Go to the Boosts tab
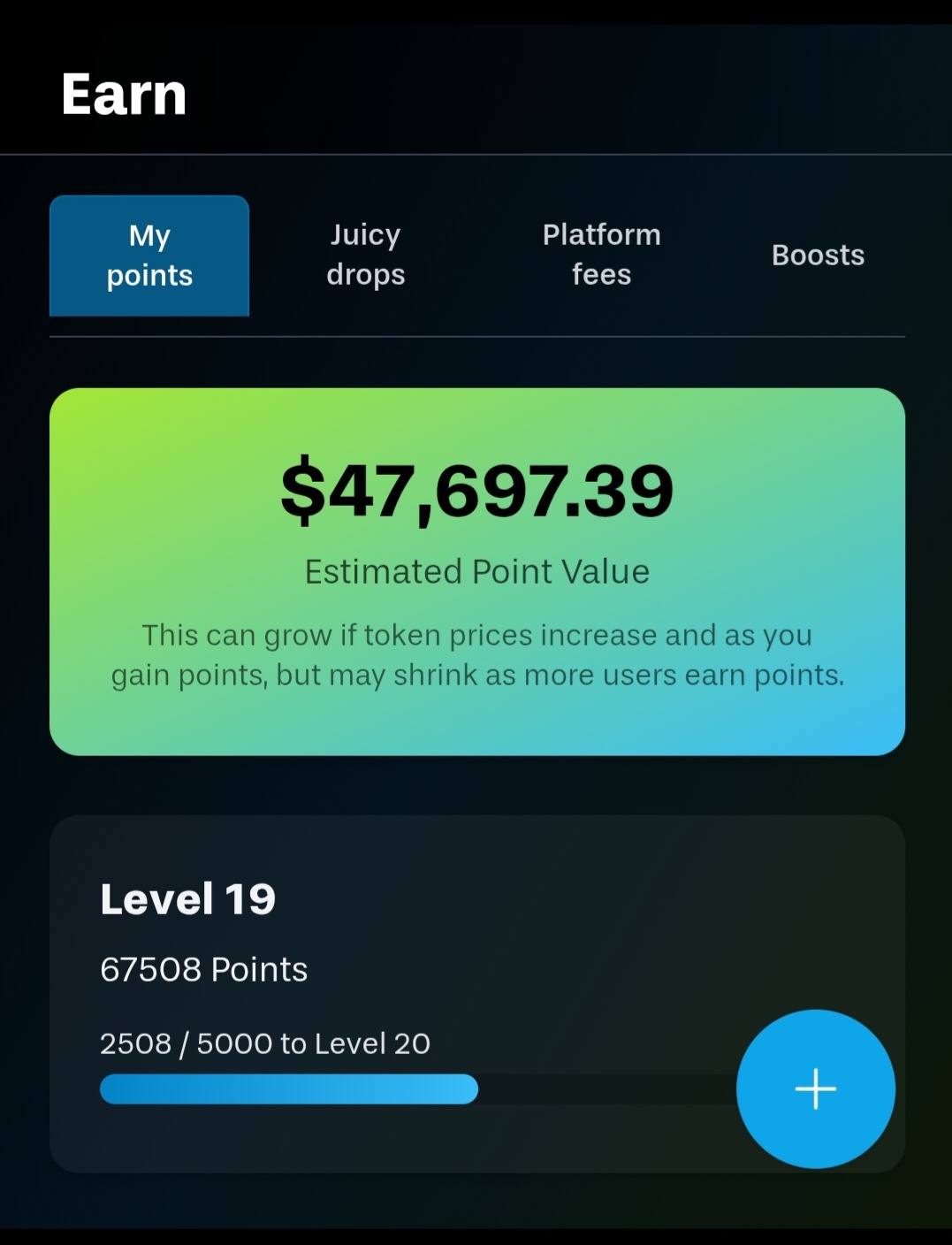Image resolution: width=952 pixels, height=1245 pixels. (x=818, y=256)
